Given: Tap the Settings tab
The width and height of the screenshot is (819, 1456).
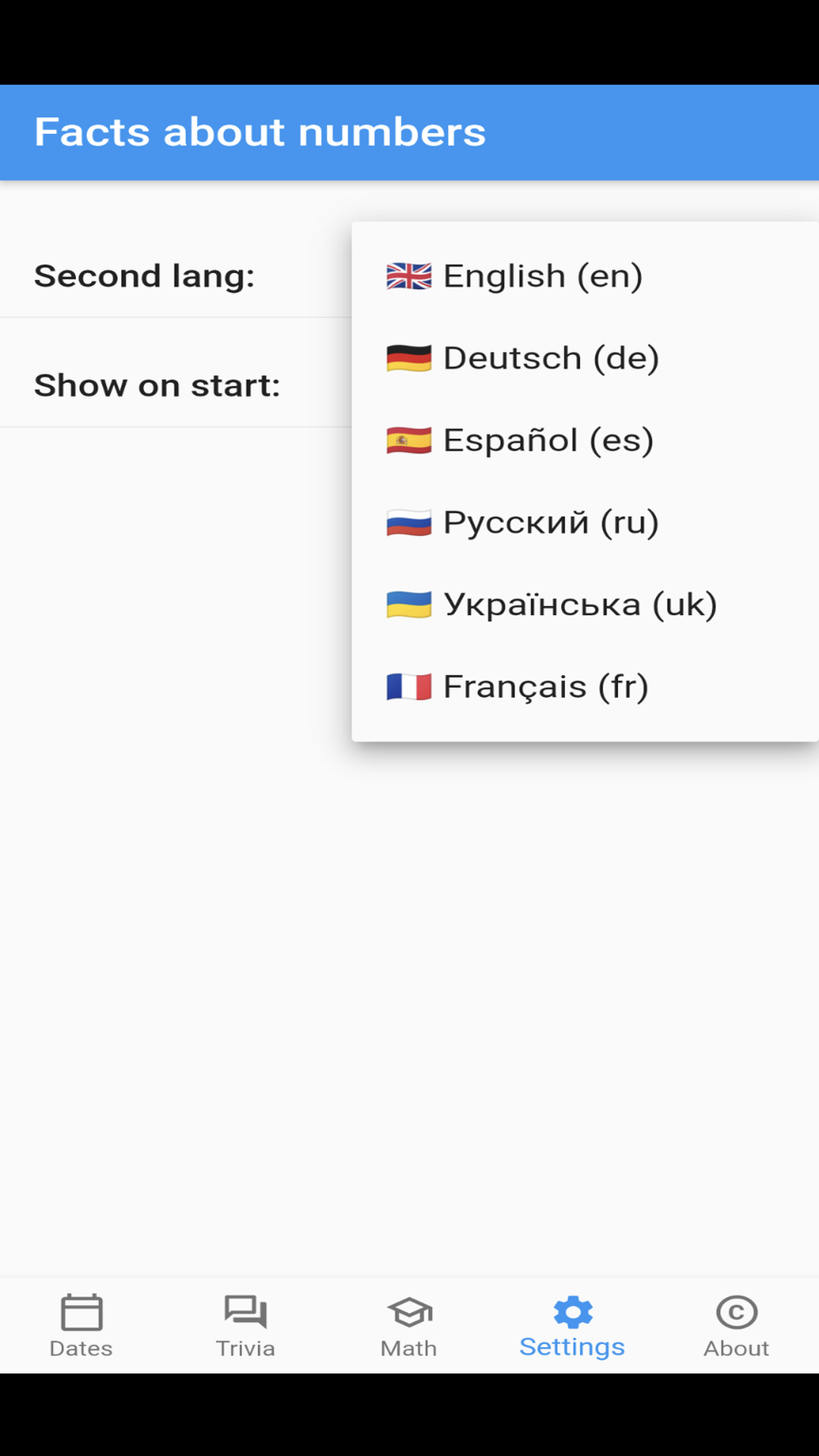Looking at the screenshot, I should [x=573, y=1326].
